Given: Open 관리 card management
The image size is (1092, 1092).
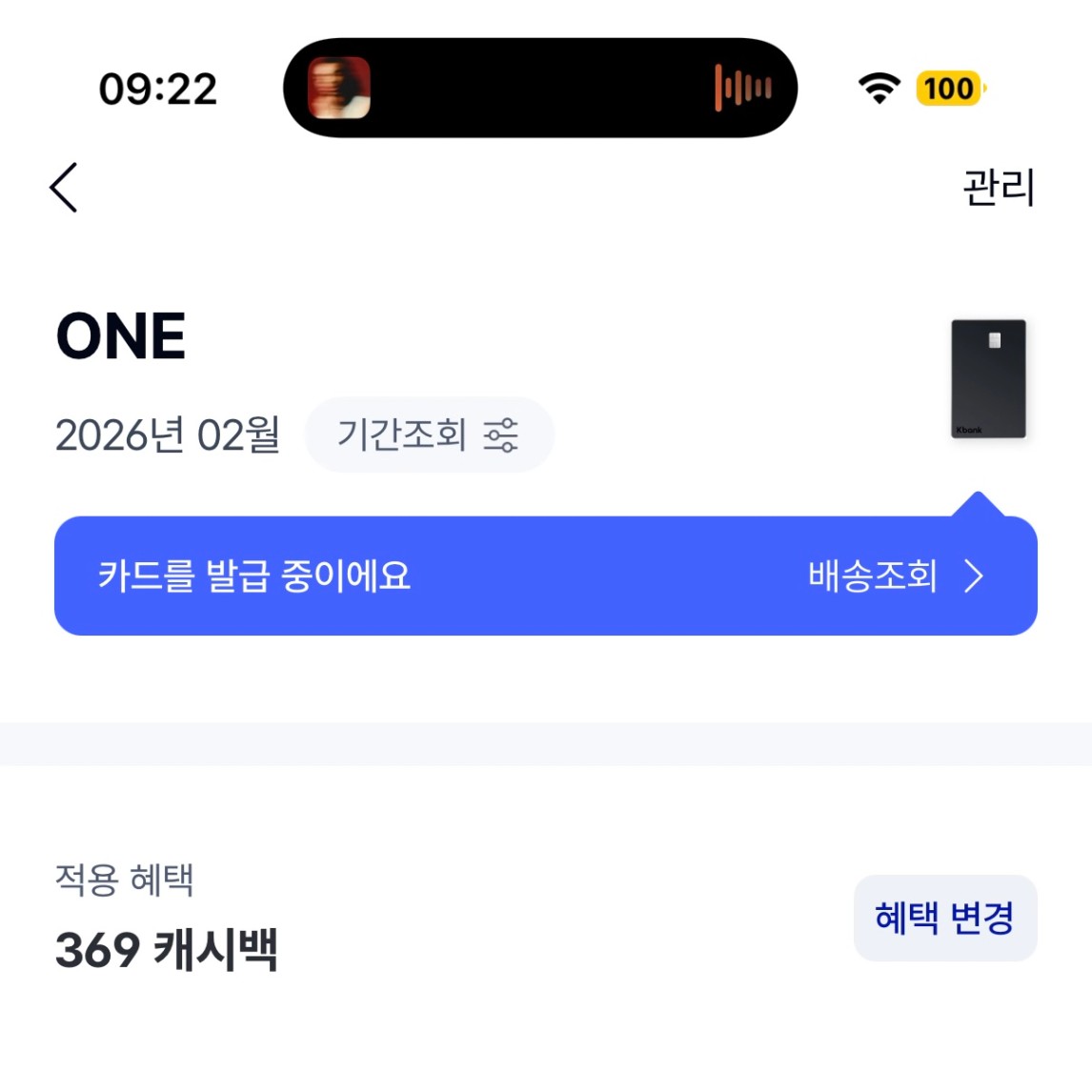Looking at the screenshot, I should coord(998,188).
